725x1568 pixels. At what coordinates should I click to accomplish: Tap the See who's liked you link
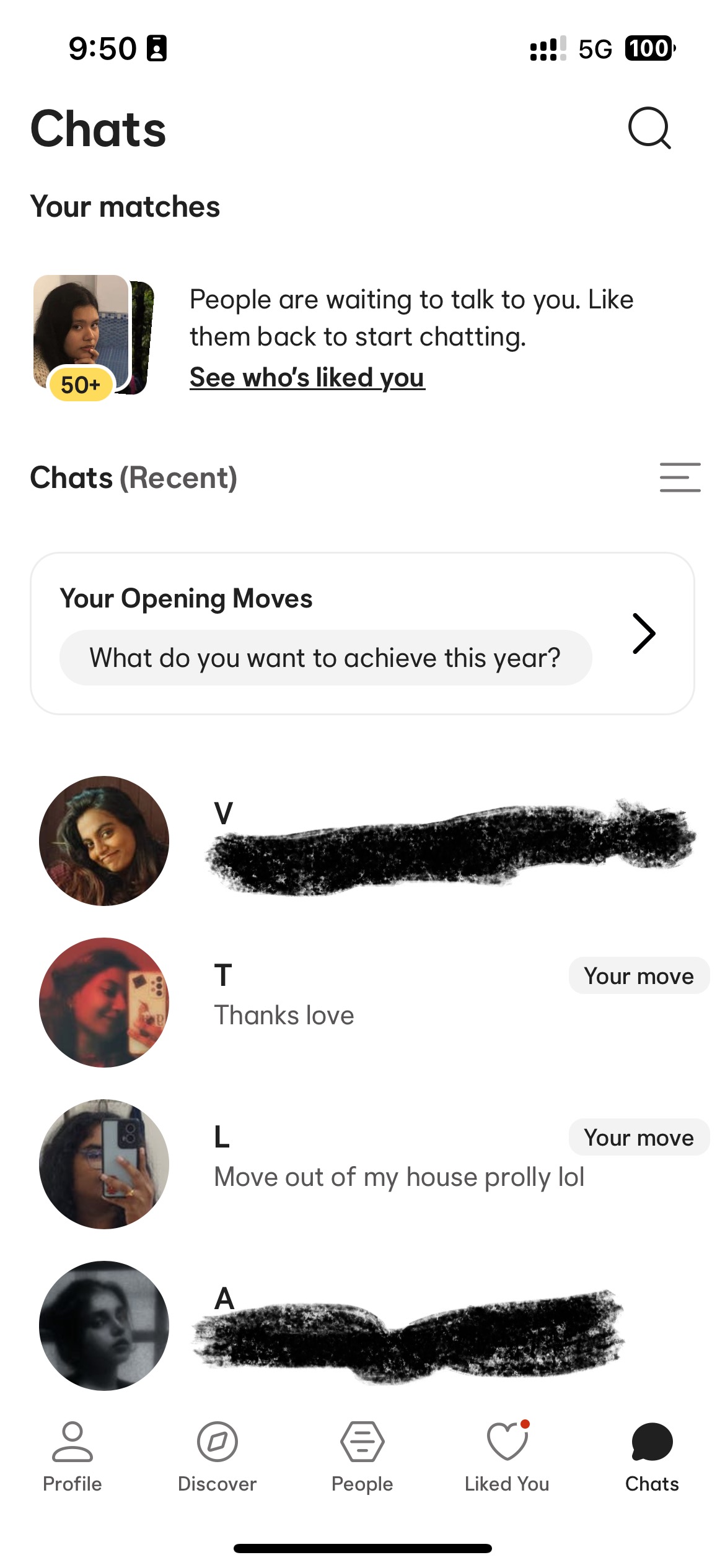(307, 377)
